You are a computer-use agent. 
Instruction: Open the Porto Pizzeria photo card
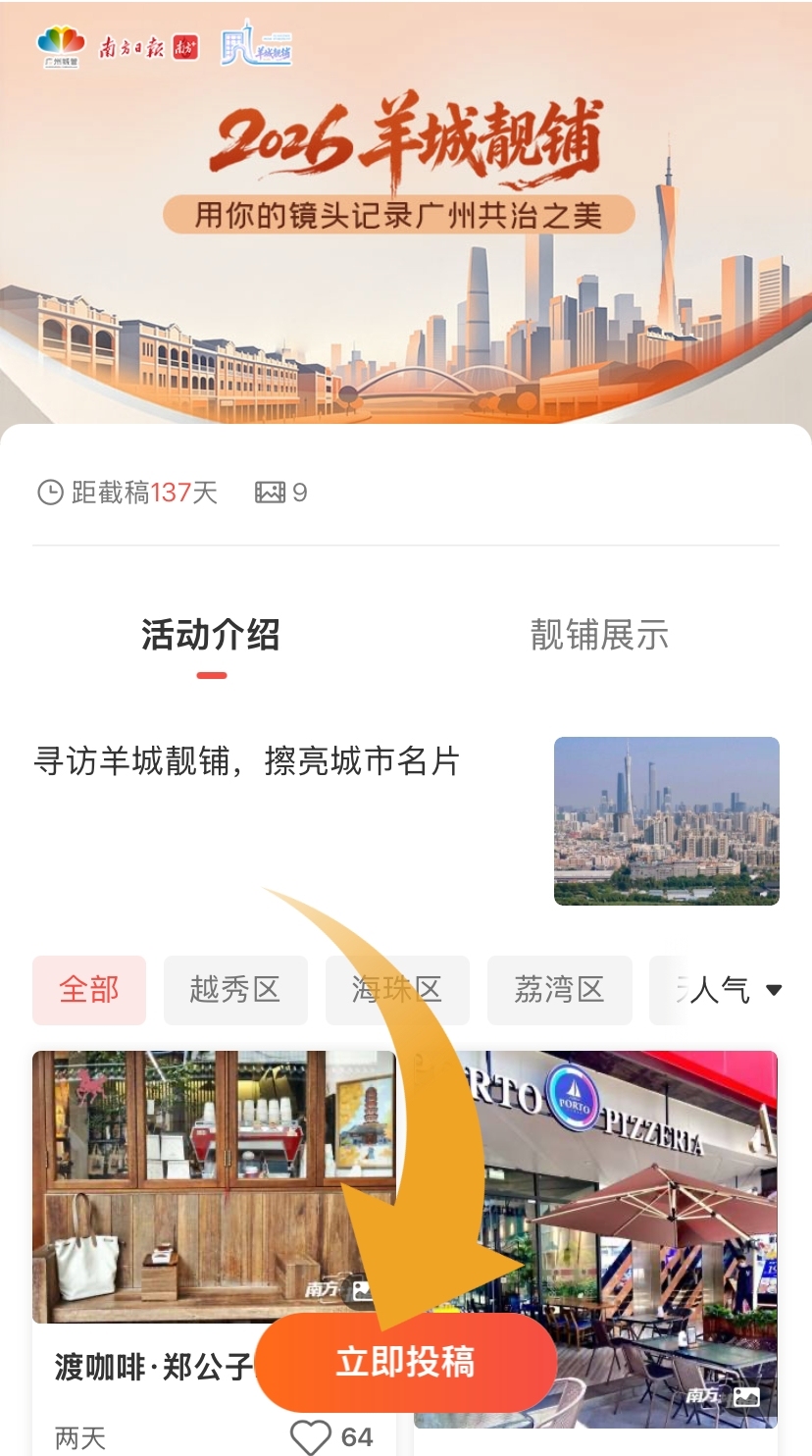(x=595, y=1239)
